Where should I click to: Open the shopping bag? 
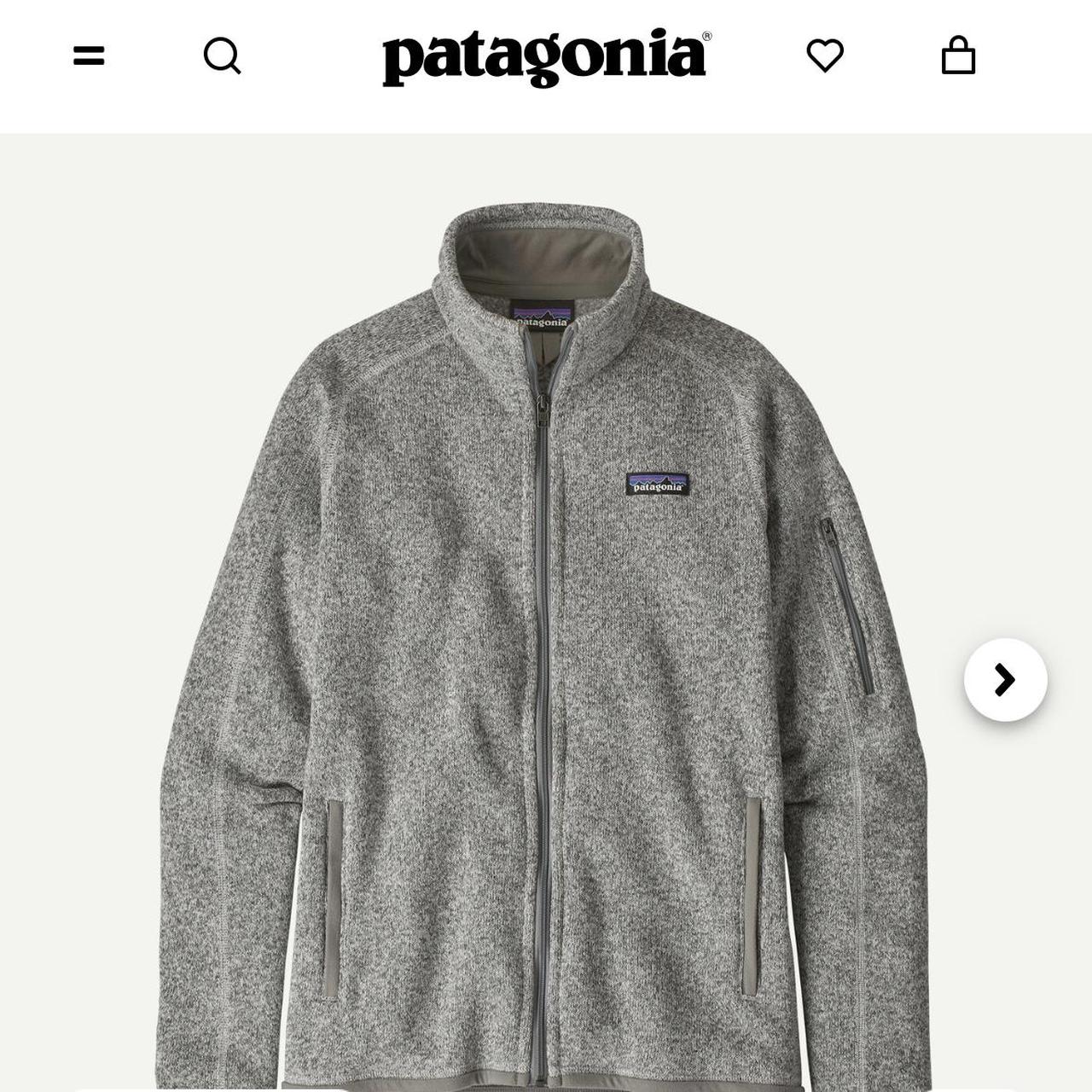[958, 55]
